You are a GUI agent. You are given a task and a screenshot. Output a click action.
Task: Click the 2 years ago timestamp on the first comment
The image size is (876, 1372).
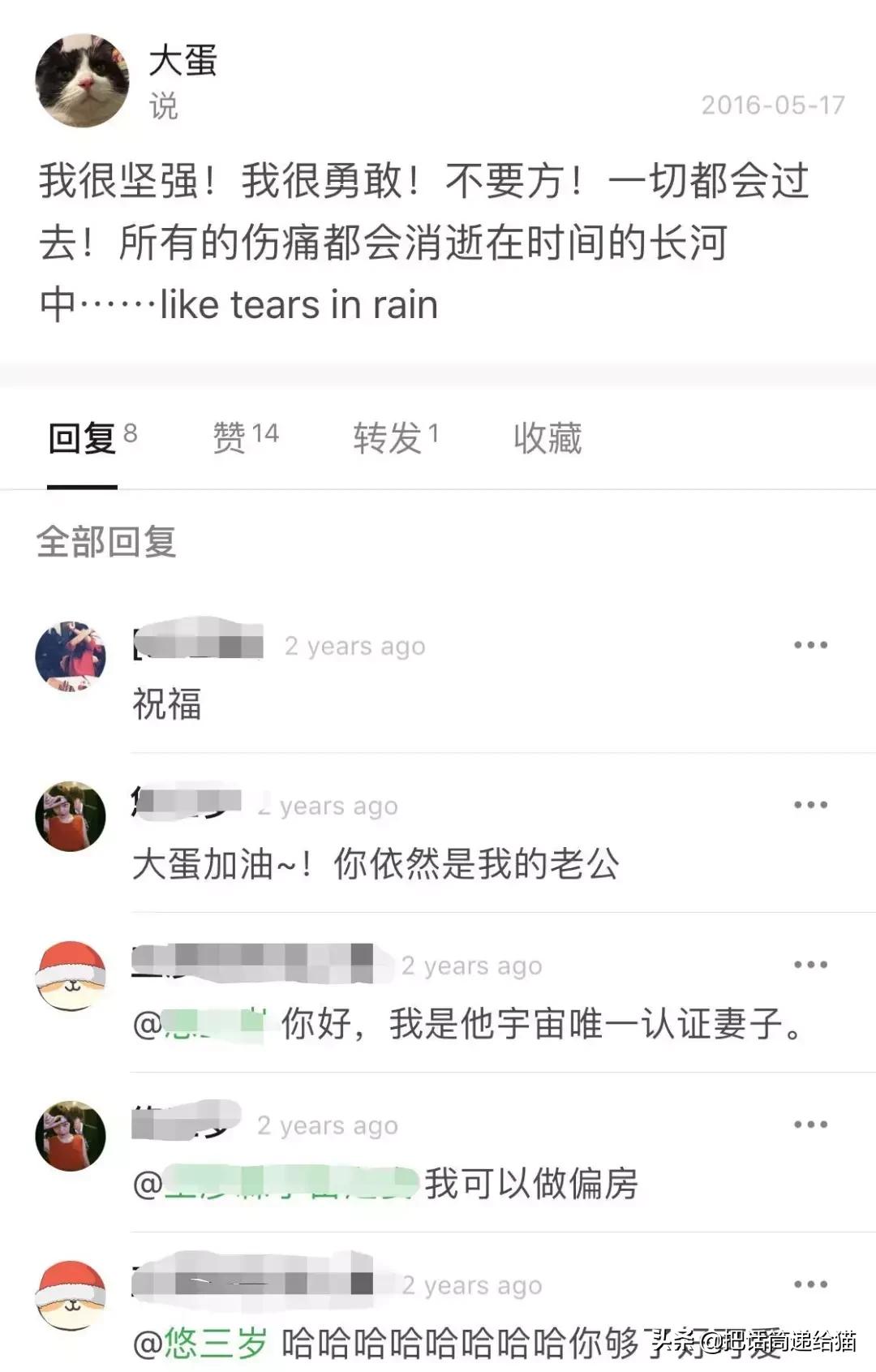[354, 645]
